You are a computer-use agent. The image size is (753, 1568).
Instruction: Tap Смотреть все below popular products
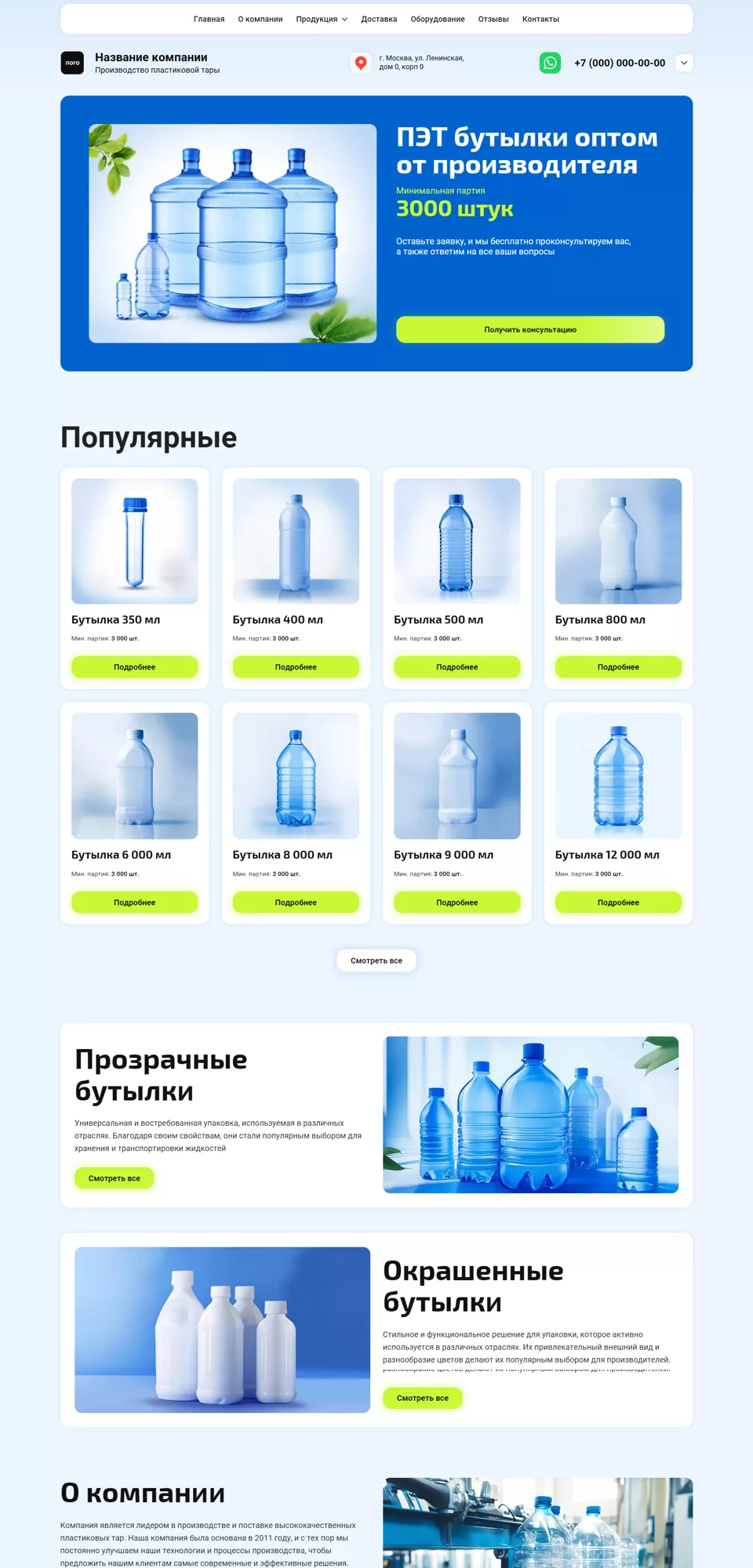pyautogui.click(x=376, y=960)
